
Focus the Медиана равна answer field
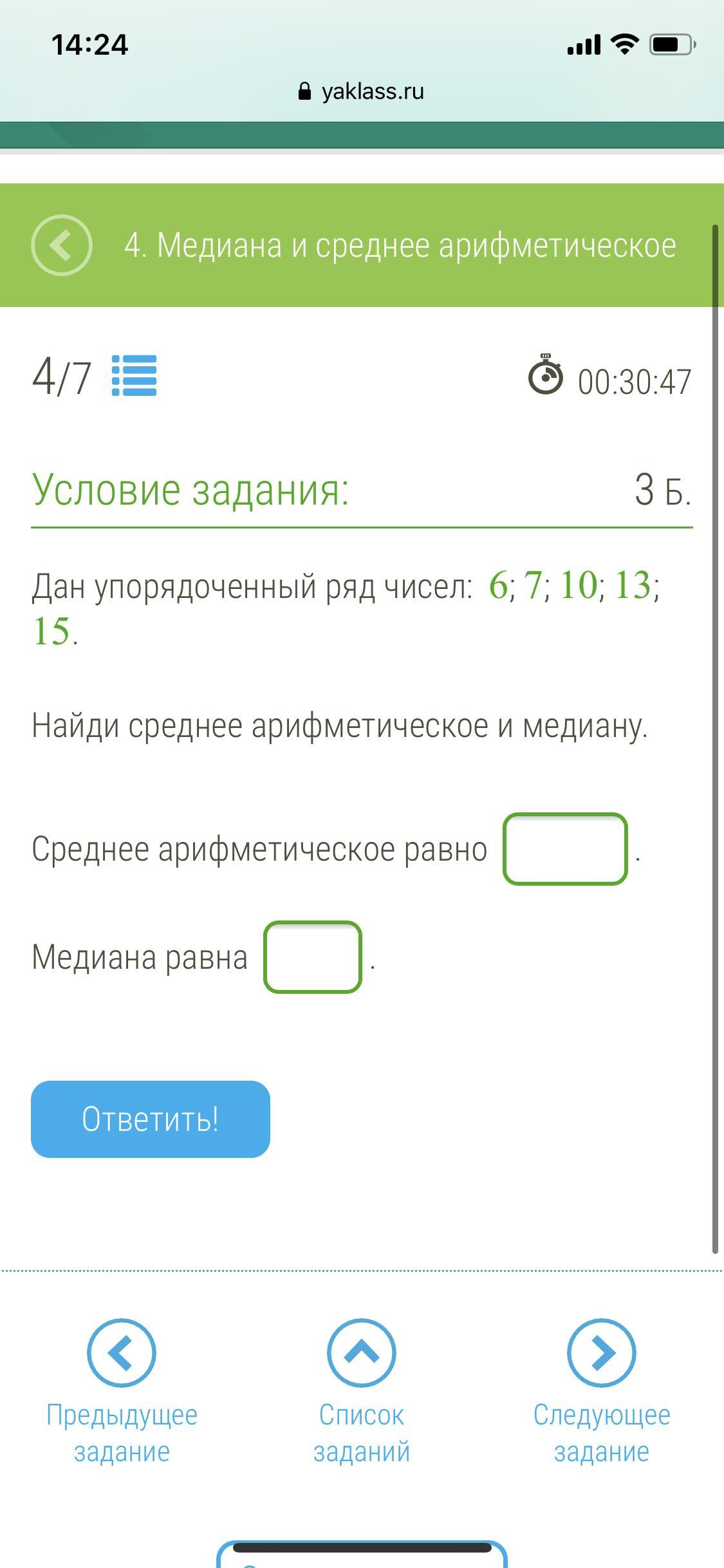[313, 957]
